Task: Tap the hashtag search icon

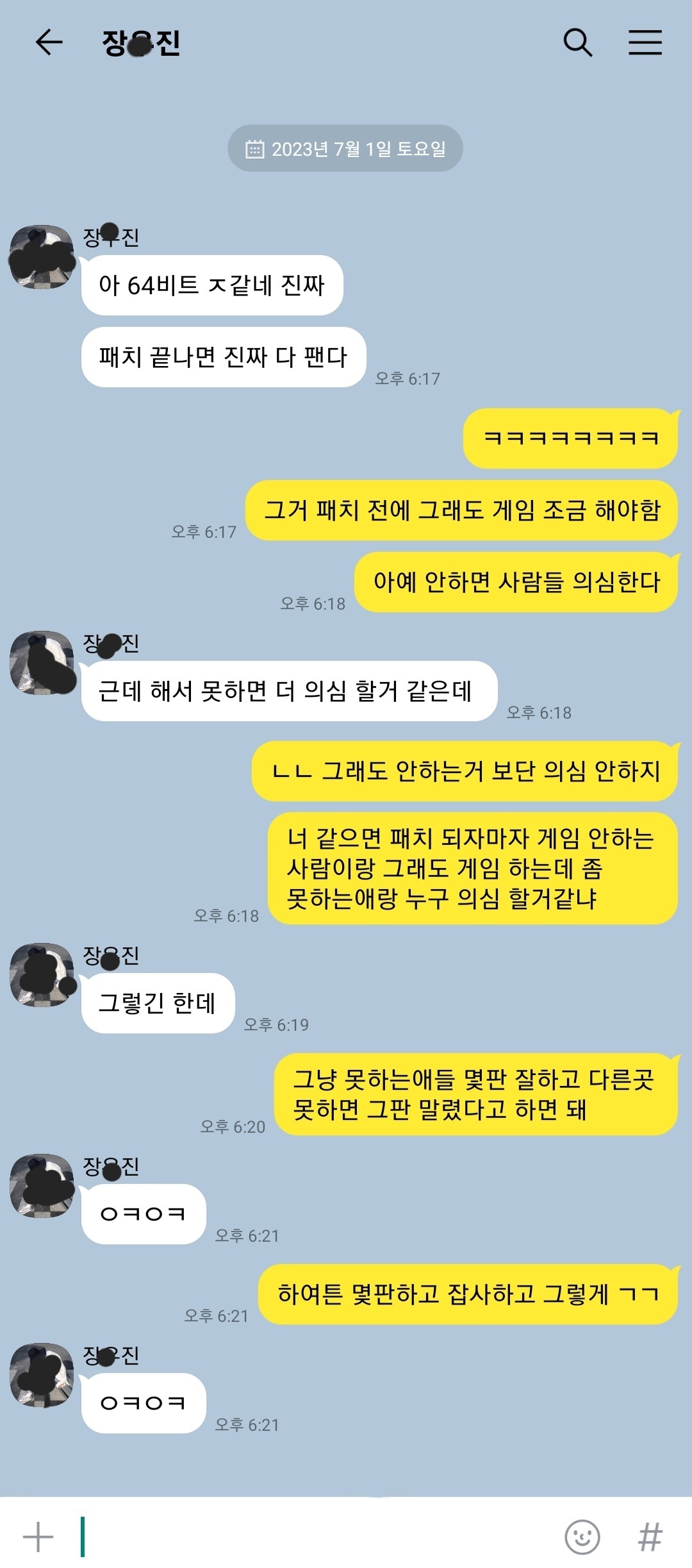Action: tap(650, 1537)
